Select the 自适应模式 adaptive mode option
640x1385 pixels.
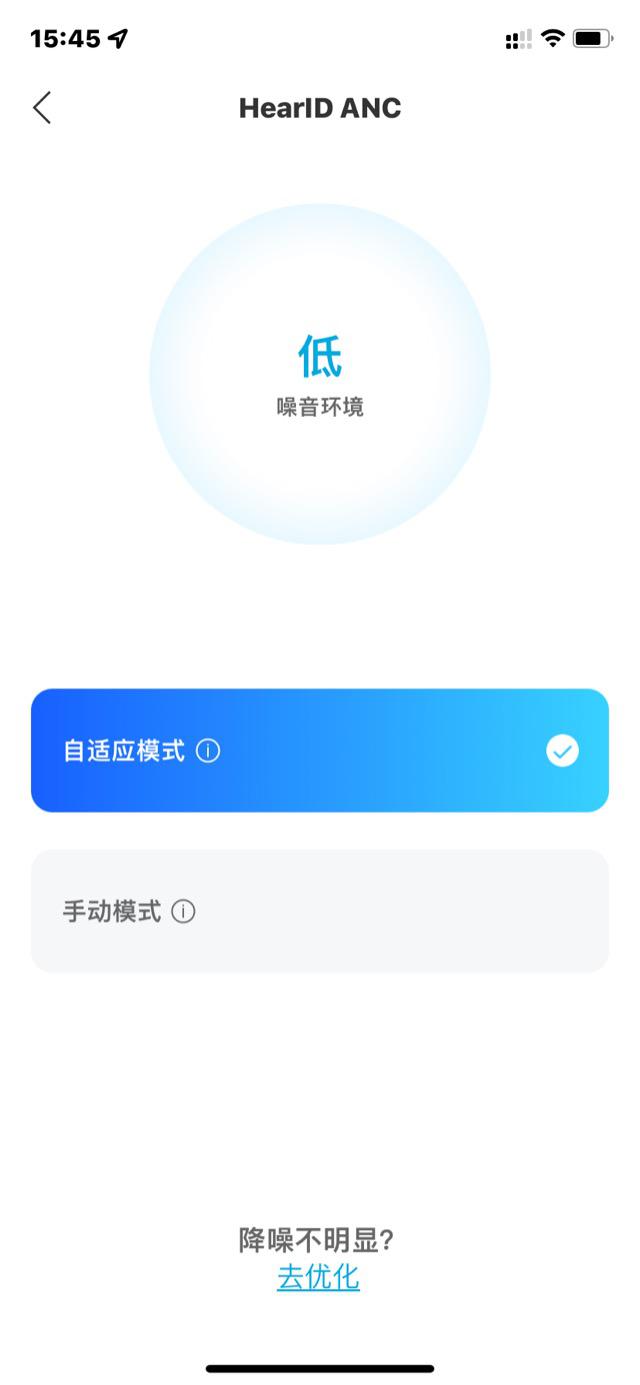(320, 750)
